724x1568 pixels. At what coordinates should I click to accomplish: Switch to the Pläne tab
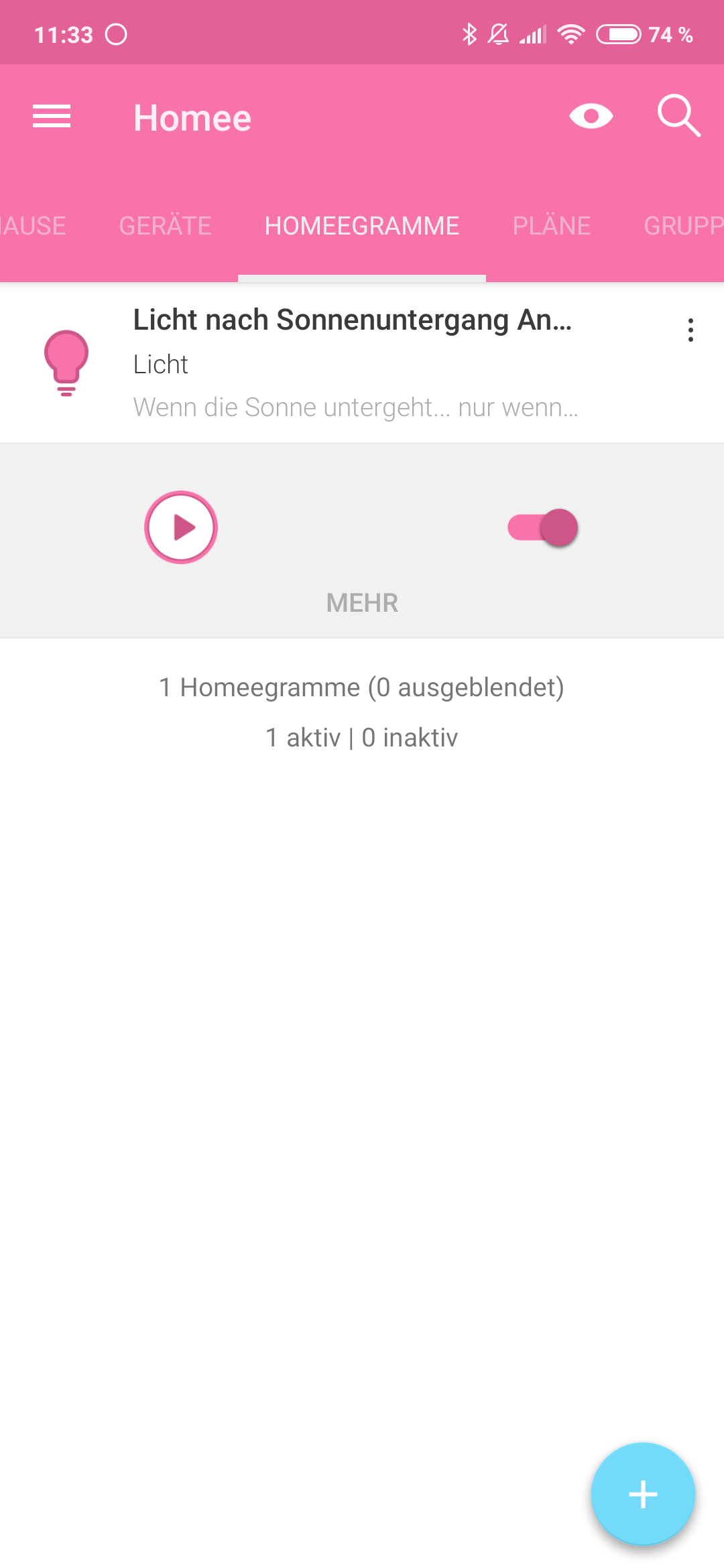point(551,226)
